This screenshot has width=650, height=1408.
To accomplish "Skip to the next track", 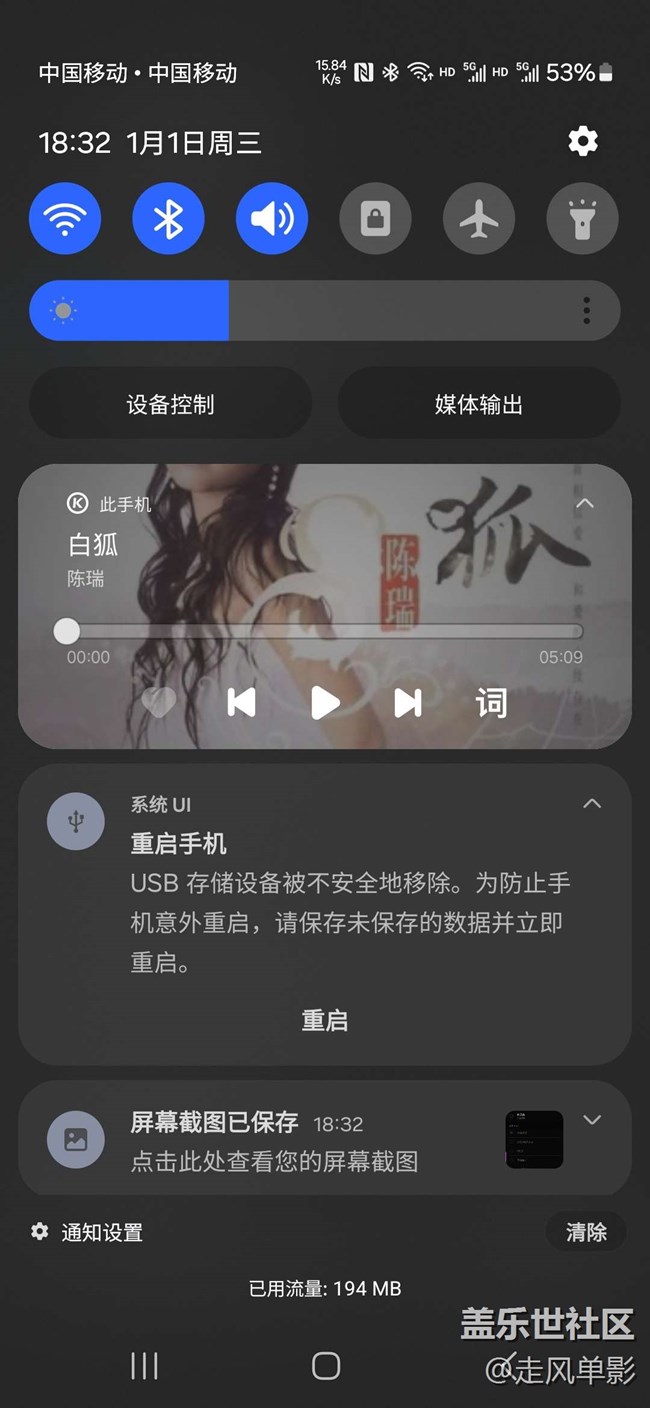I will point(408,703).
